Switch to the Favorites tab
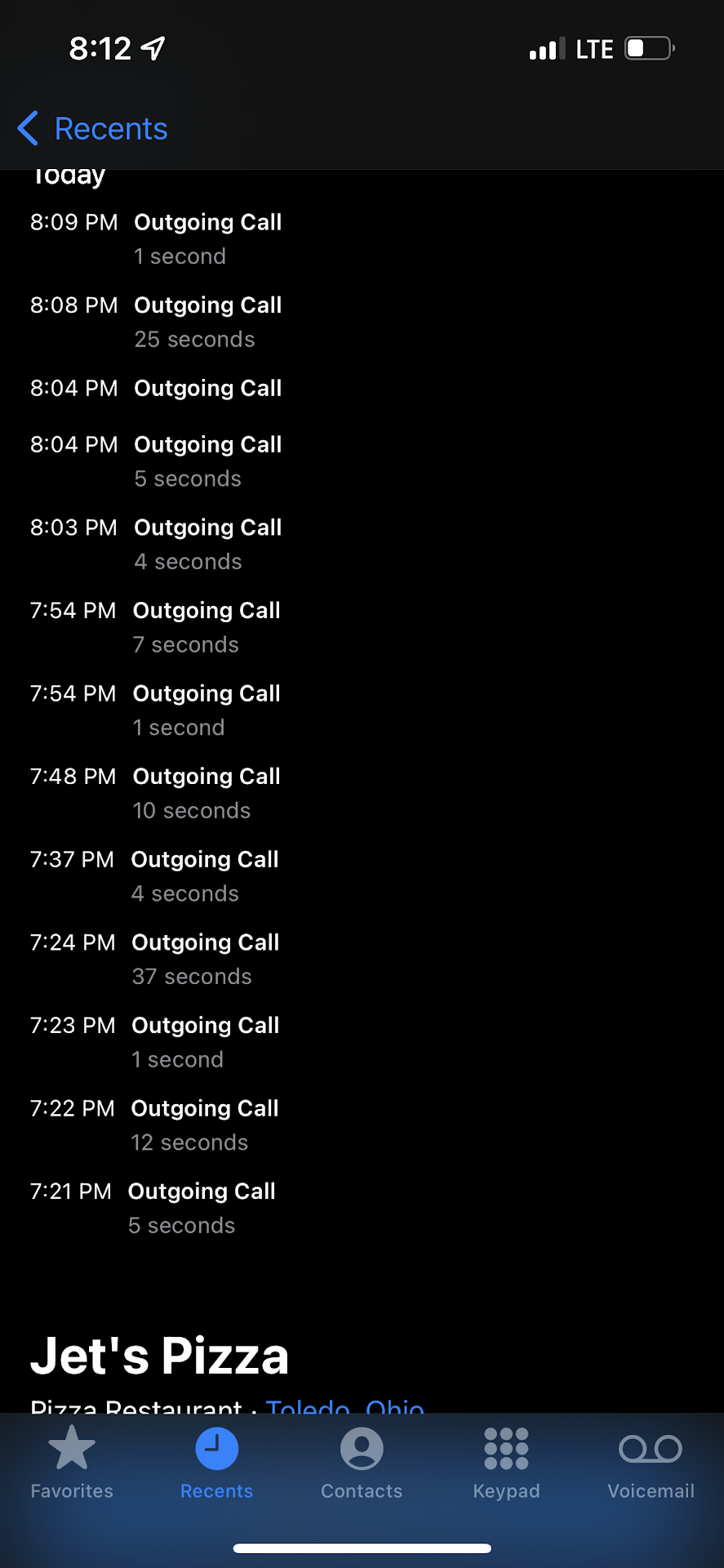 tap(72, 1463)
